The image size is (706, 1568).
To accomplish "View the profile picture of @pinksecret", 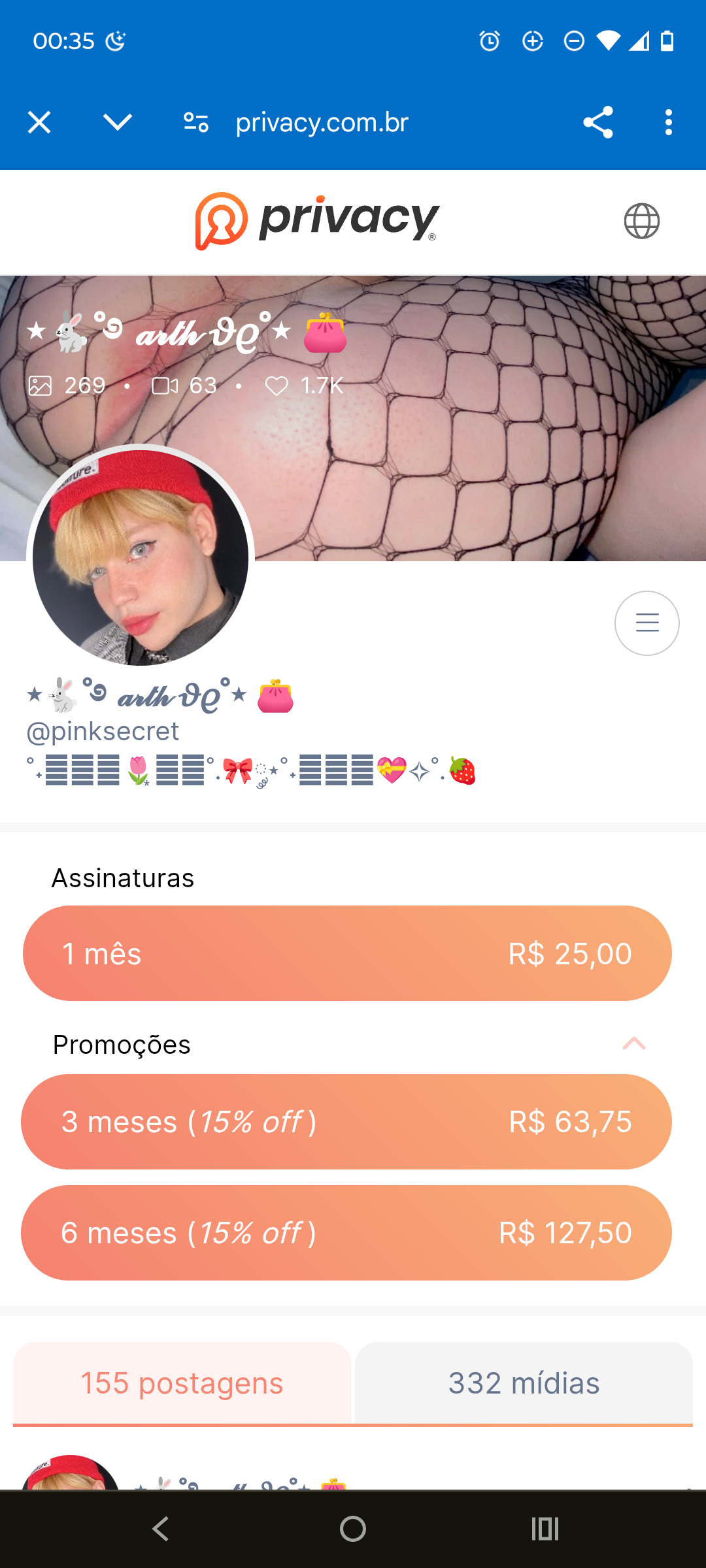I will pyautogui.click(x=141, y=557).
